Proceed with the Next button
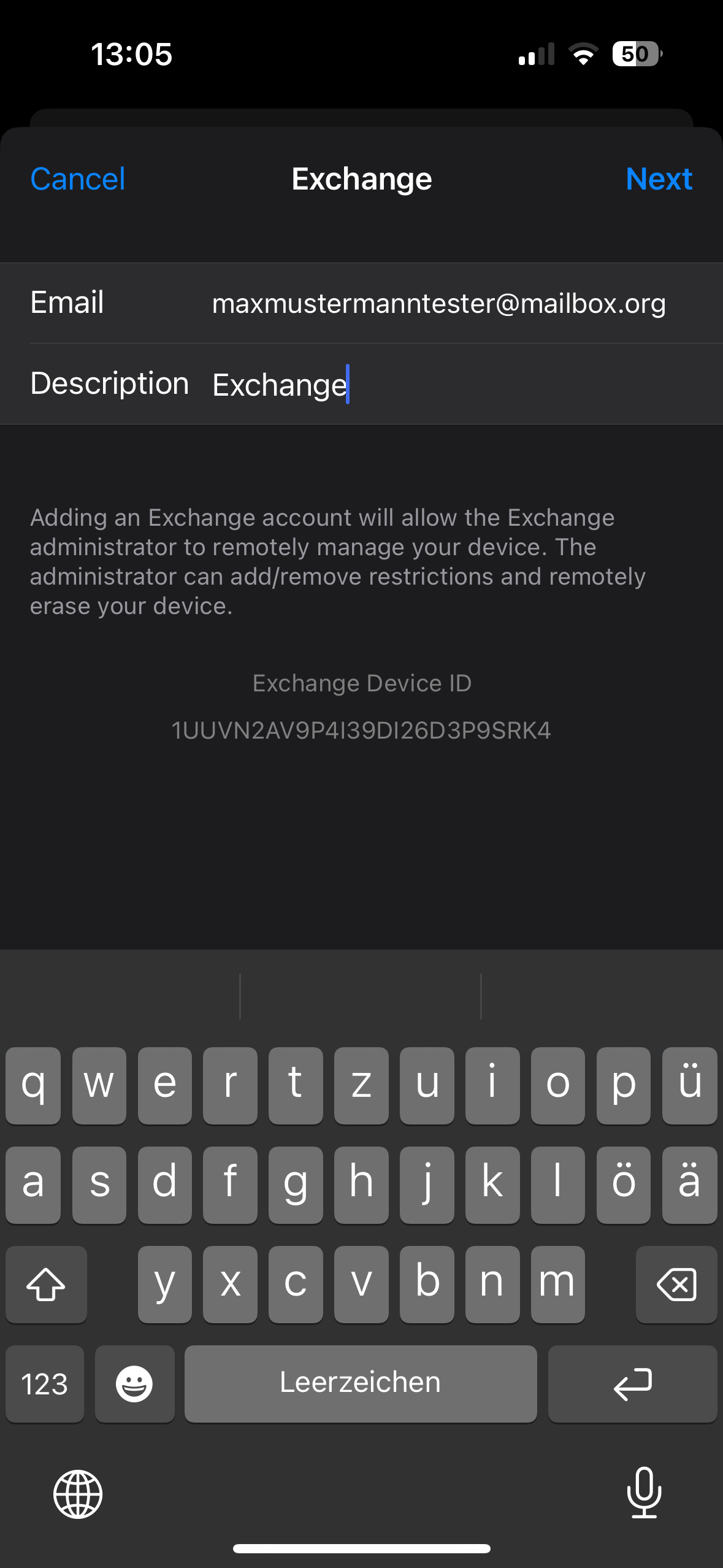The width and height of the screenshot is (723, 1568). 659,179
